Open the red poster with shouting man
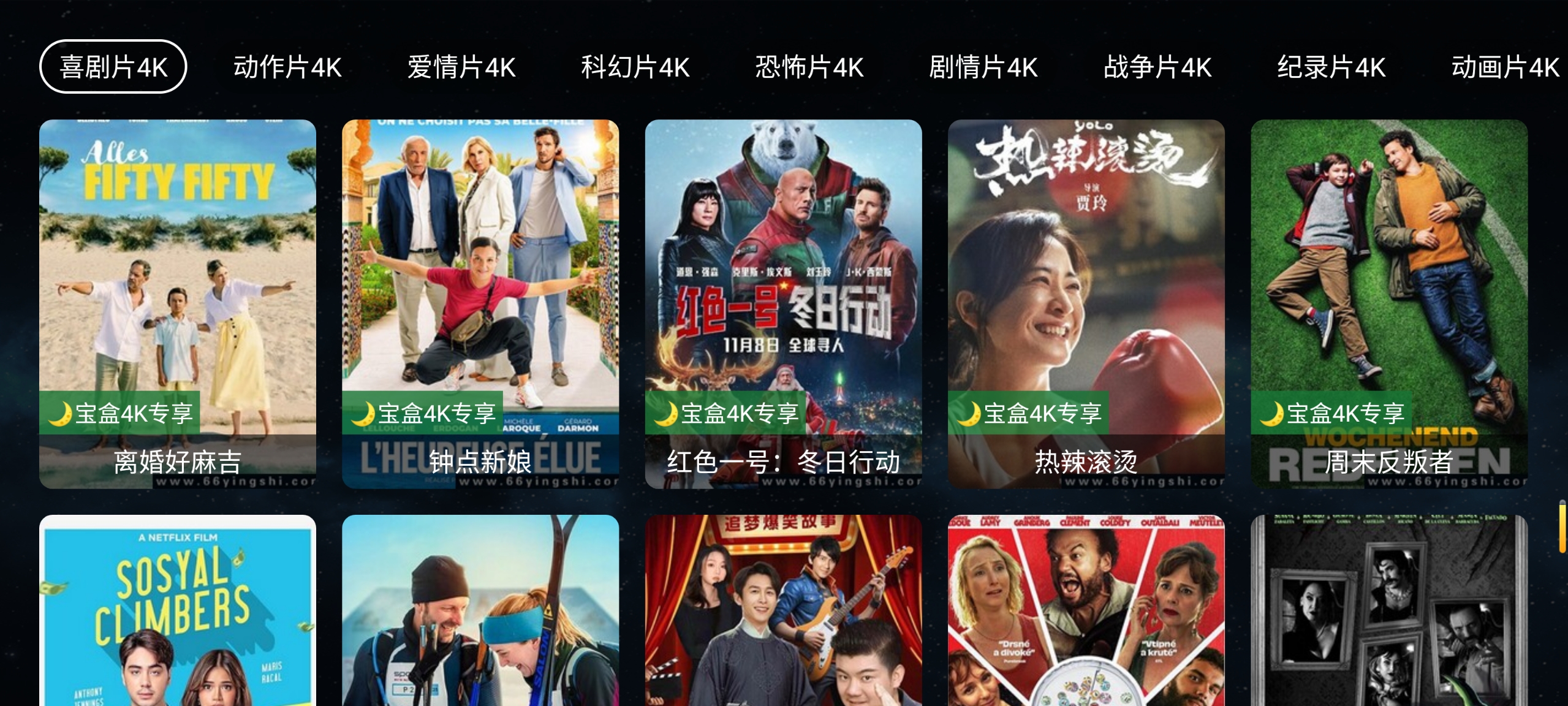 1086,610
